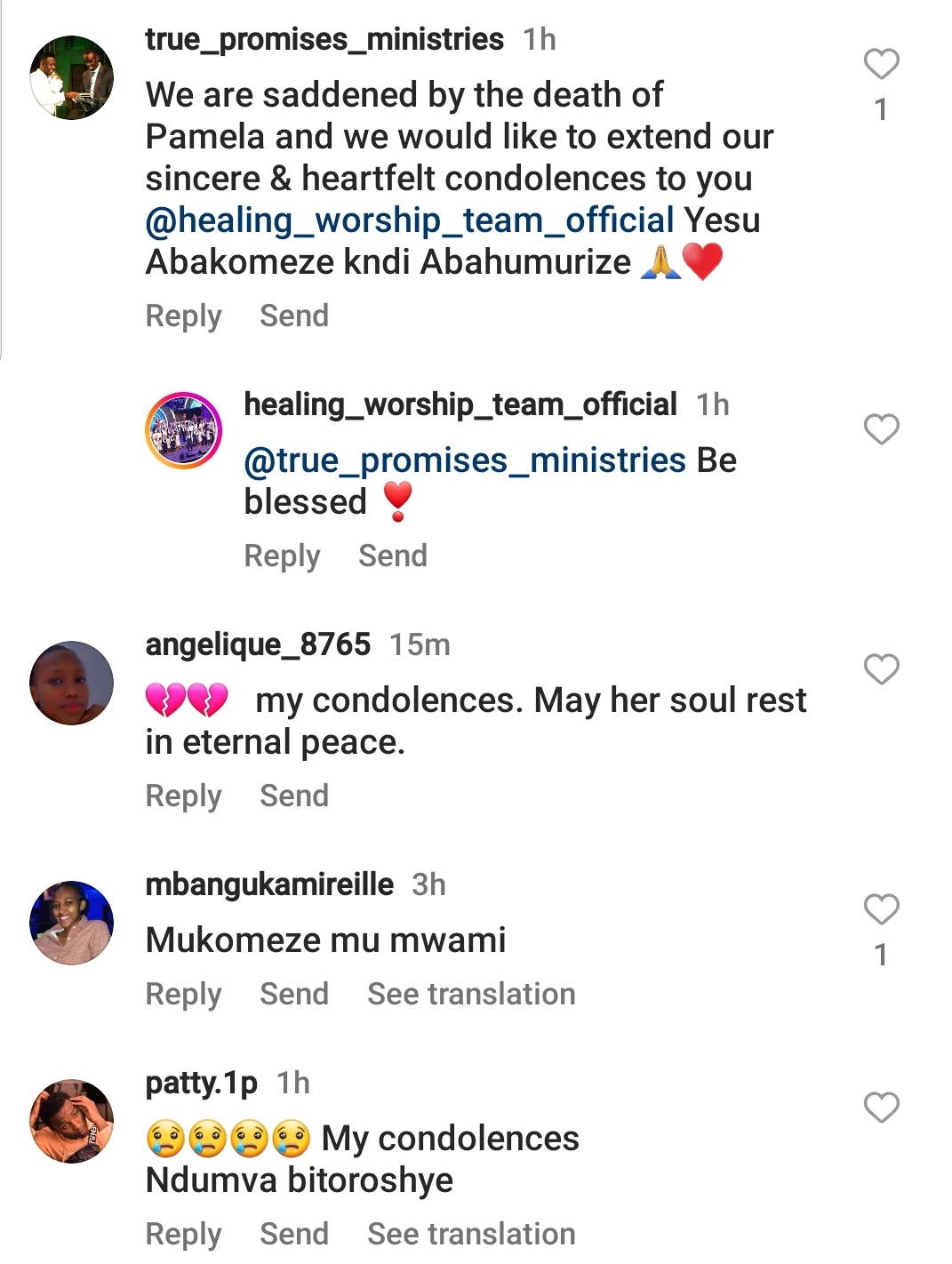
Task: Reply to true_promises_ministries' comment
Action: pyautogui.click(x=183, y=316)
